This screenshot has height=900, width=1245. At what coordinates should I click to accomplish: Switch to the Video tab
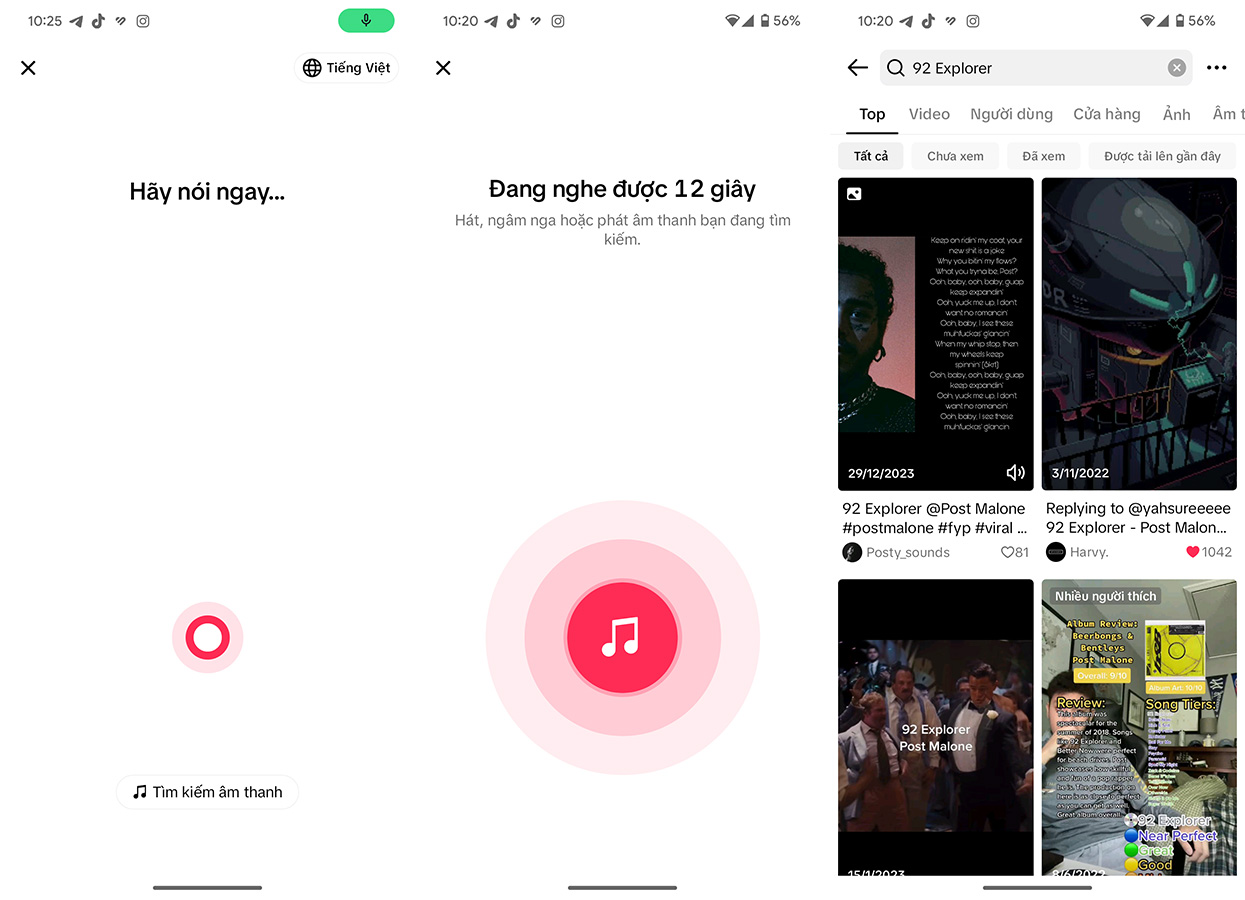tap(929, 114)
